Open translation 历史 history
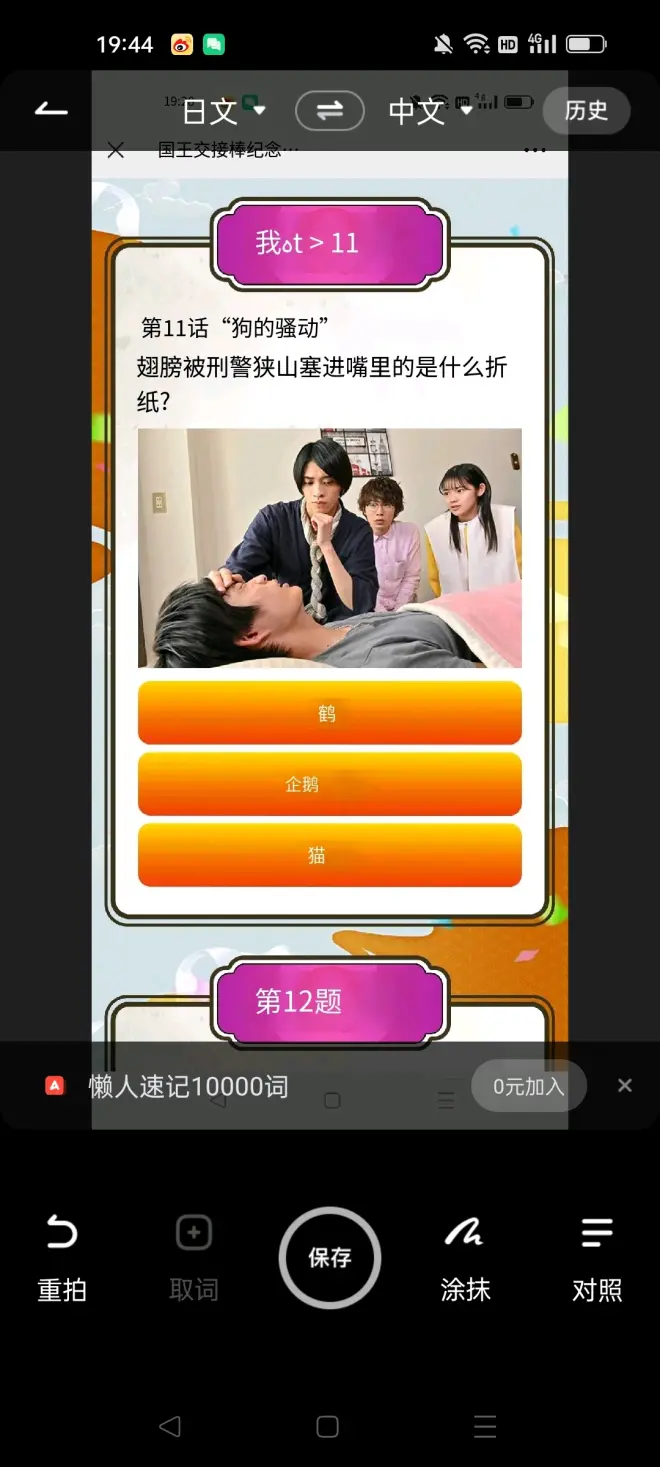Image resolution: width=660 pixels, height=1467 pixels. pos(586,110)
